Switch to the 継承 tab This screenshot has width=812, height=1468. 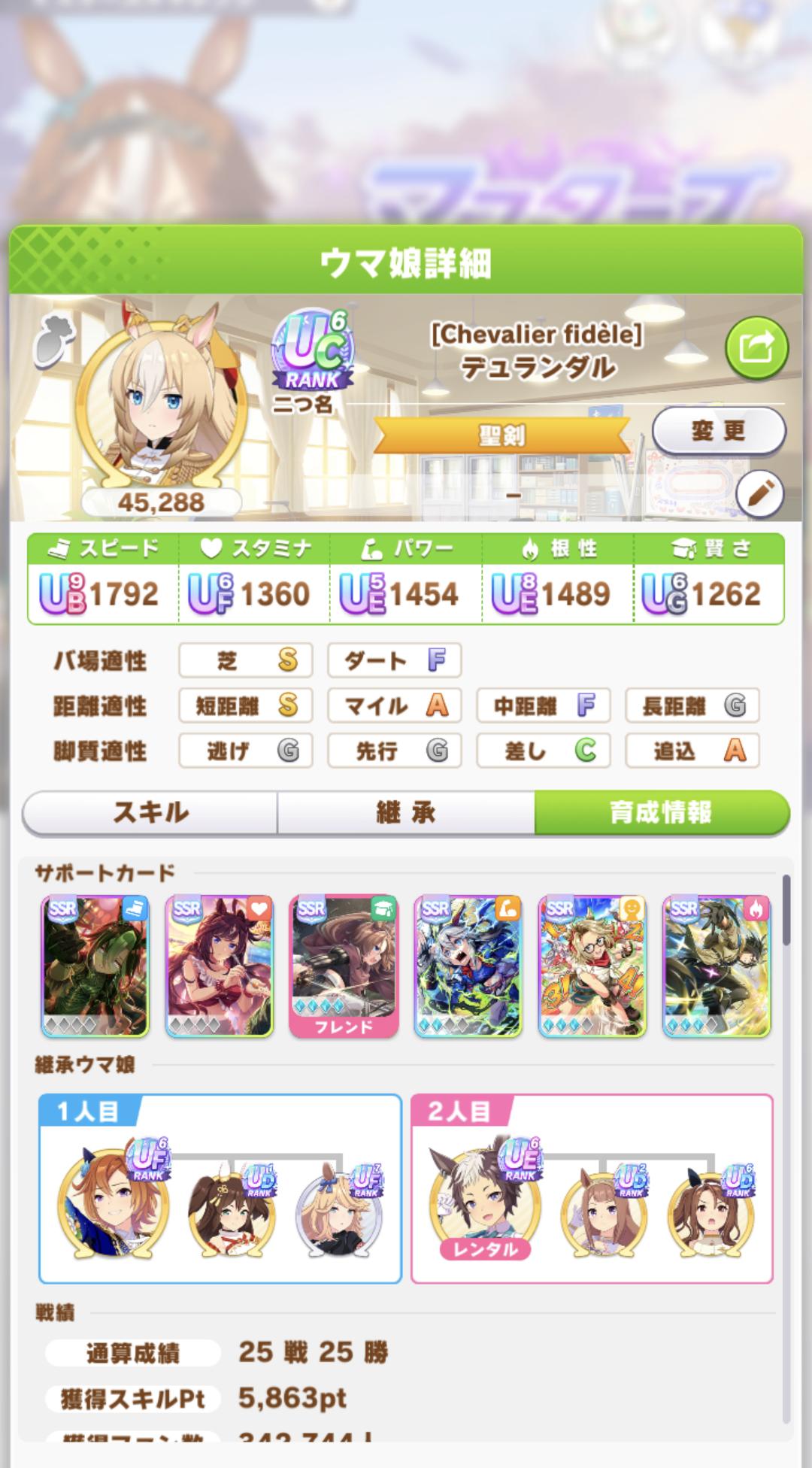click(x=406, y=812)
